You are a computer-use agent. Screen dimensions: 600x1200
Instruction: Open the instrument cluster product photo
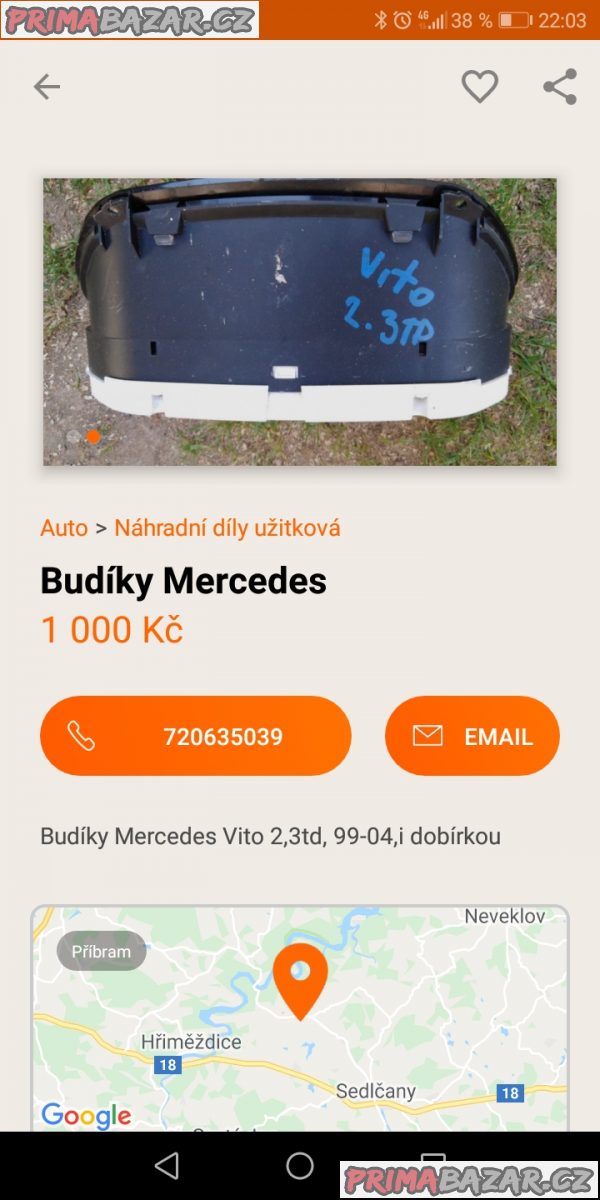pos(299,321)
